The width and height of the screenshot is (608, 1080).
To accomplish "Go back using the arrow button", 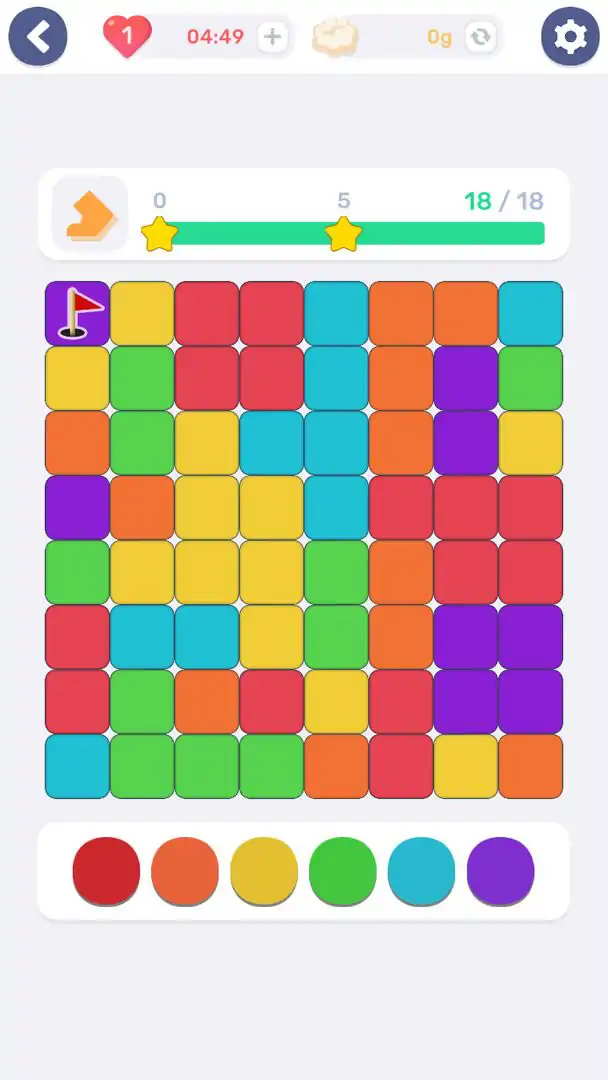I will pyautogui.click(x=38, y=37).
